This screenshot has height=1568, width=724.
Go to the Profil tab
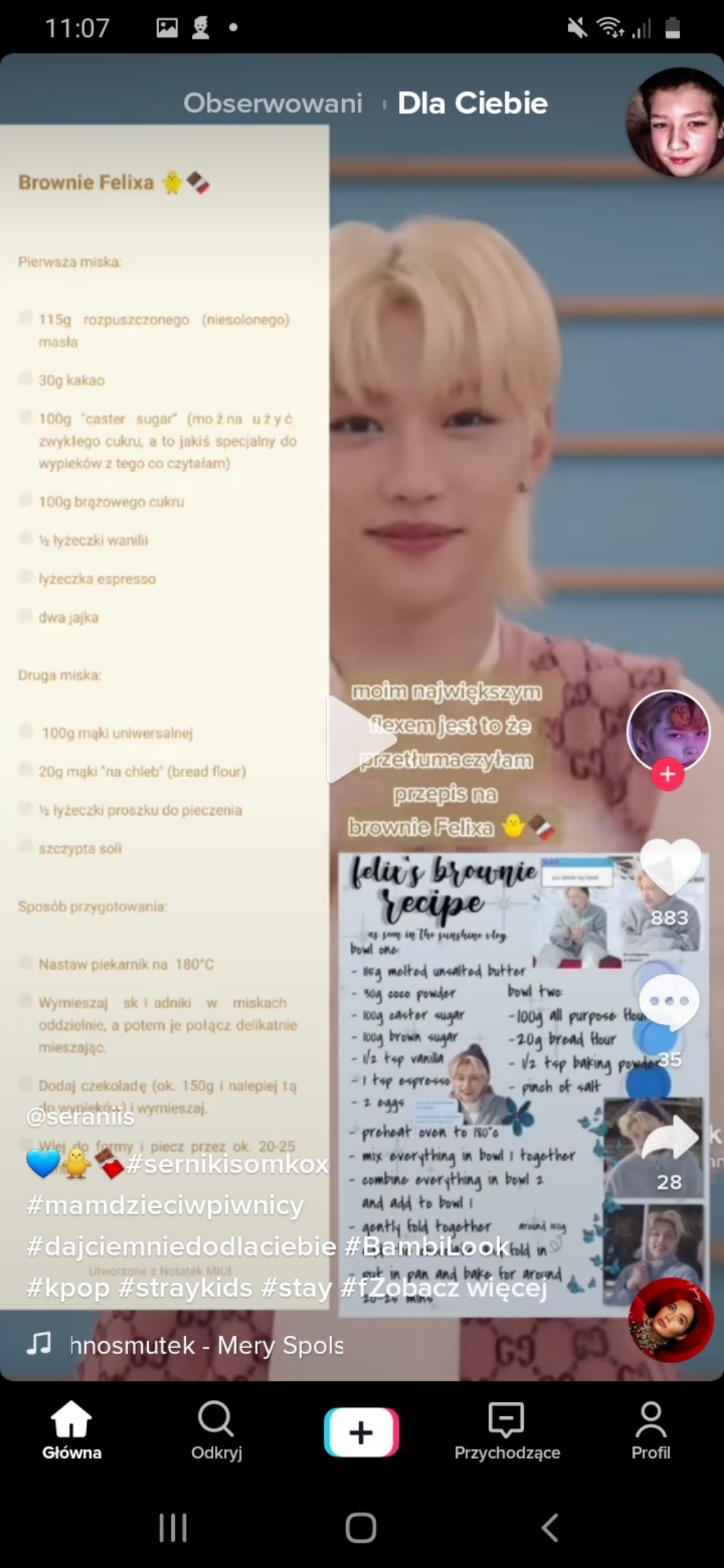pyautogui.click(x=650, y=1431)
